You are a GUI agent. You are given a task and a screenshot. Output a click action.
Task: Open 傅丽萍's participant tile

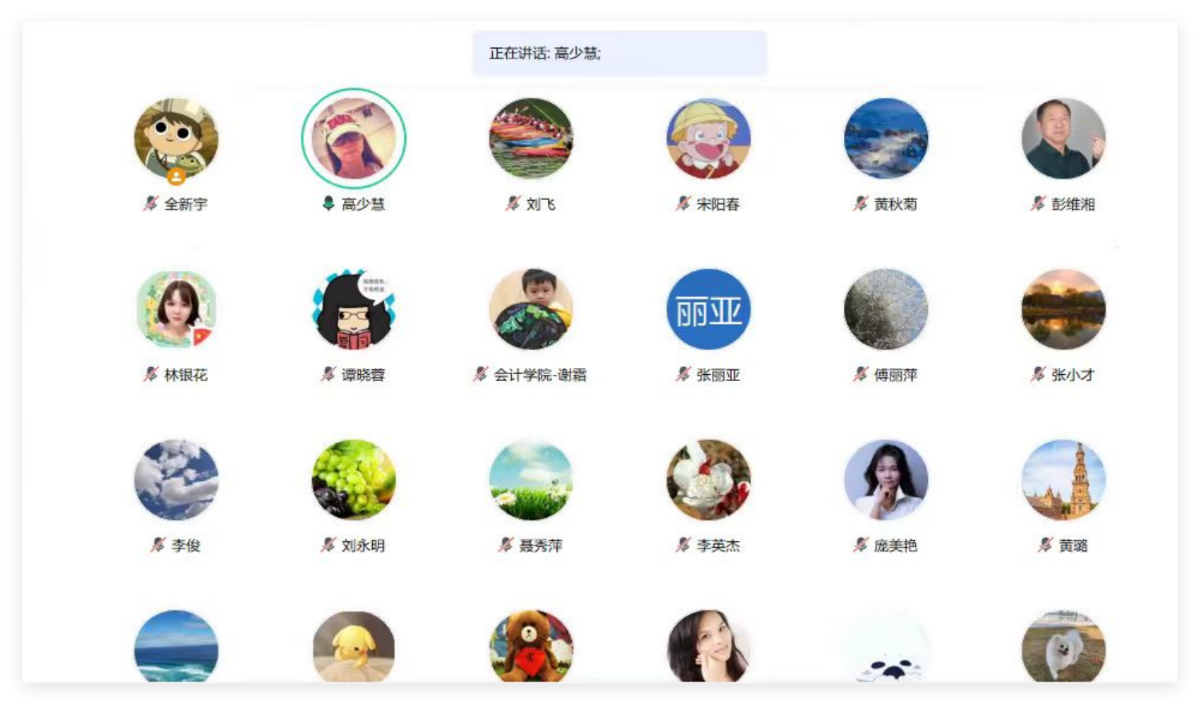click(886, 310)
